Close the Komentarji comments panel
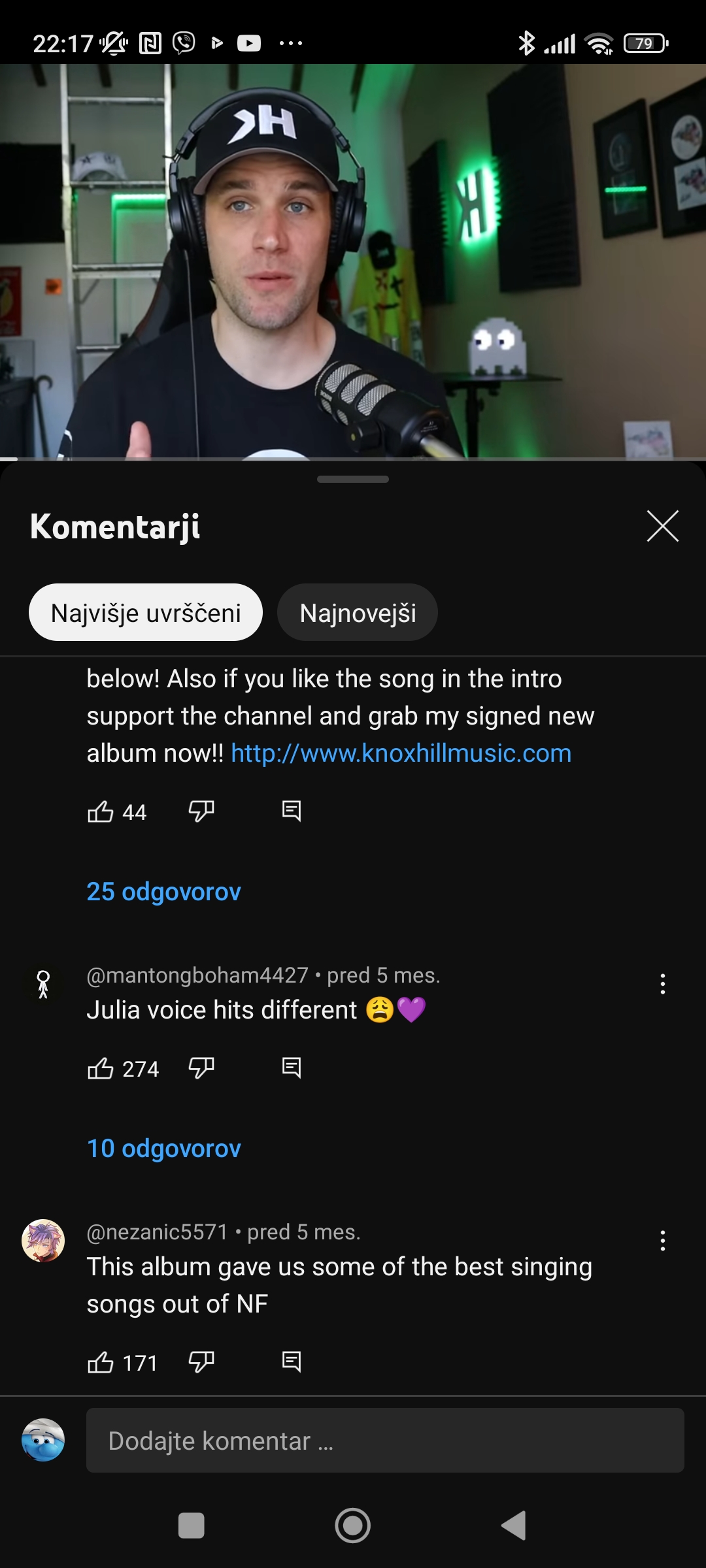706x1568 pixels. [662, 526]
